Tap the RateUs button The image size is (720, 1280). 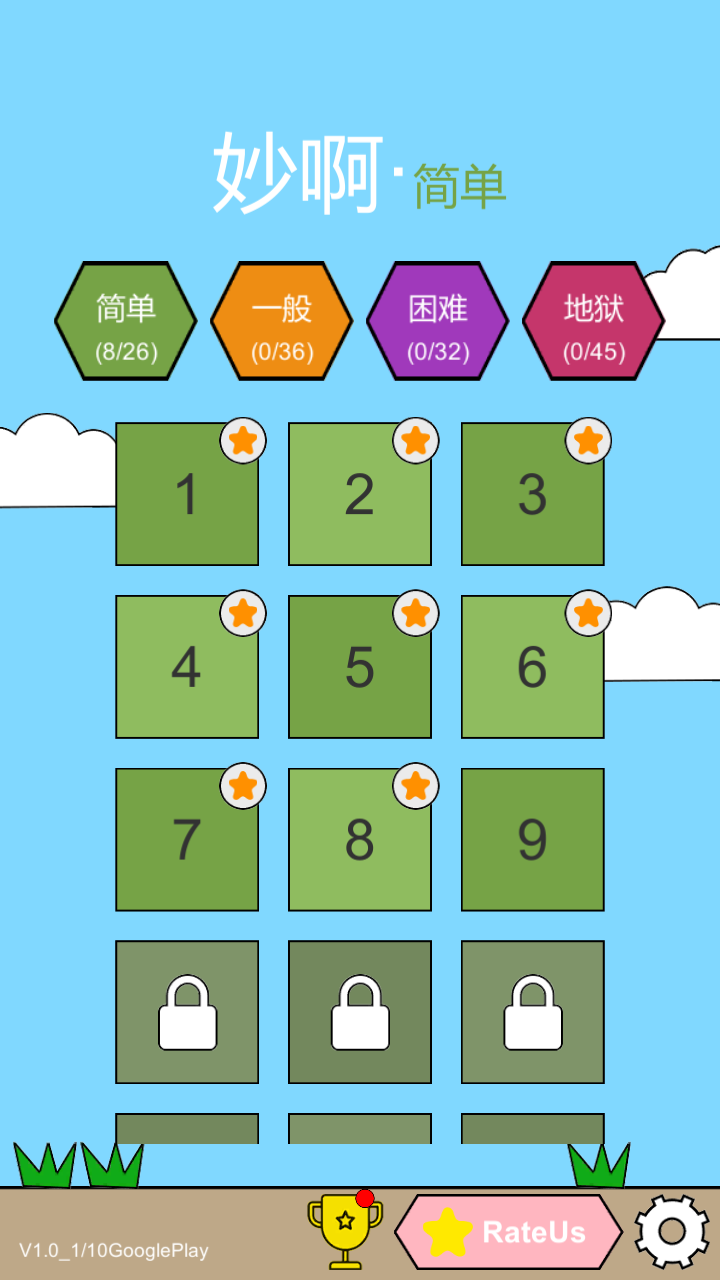click(508, 1232)
